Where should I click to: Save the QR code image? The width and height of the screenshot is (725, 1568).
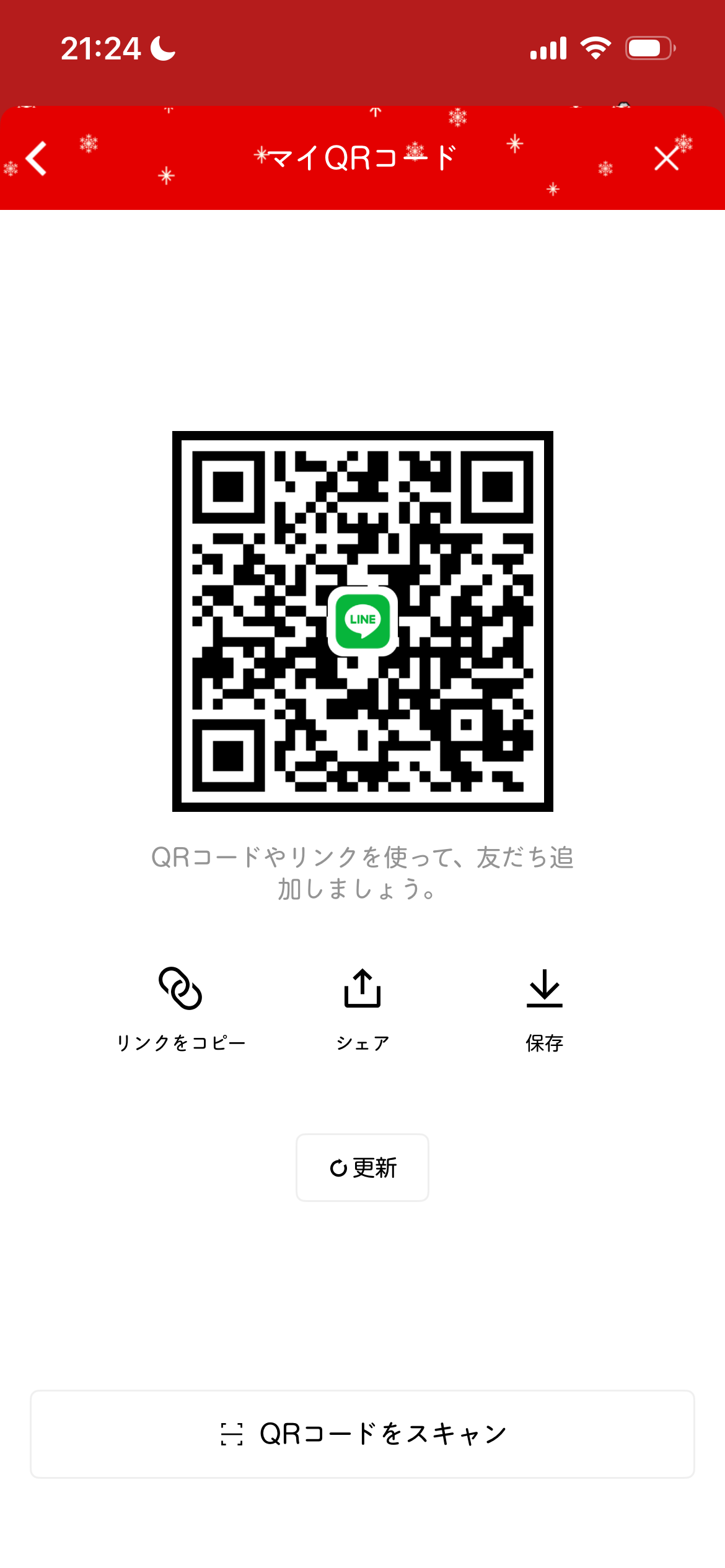coord(544,1008)
